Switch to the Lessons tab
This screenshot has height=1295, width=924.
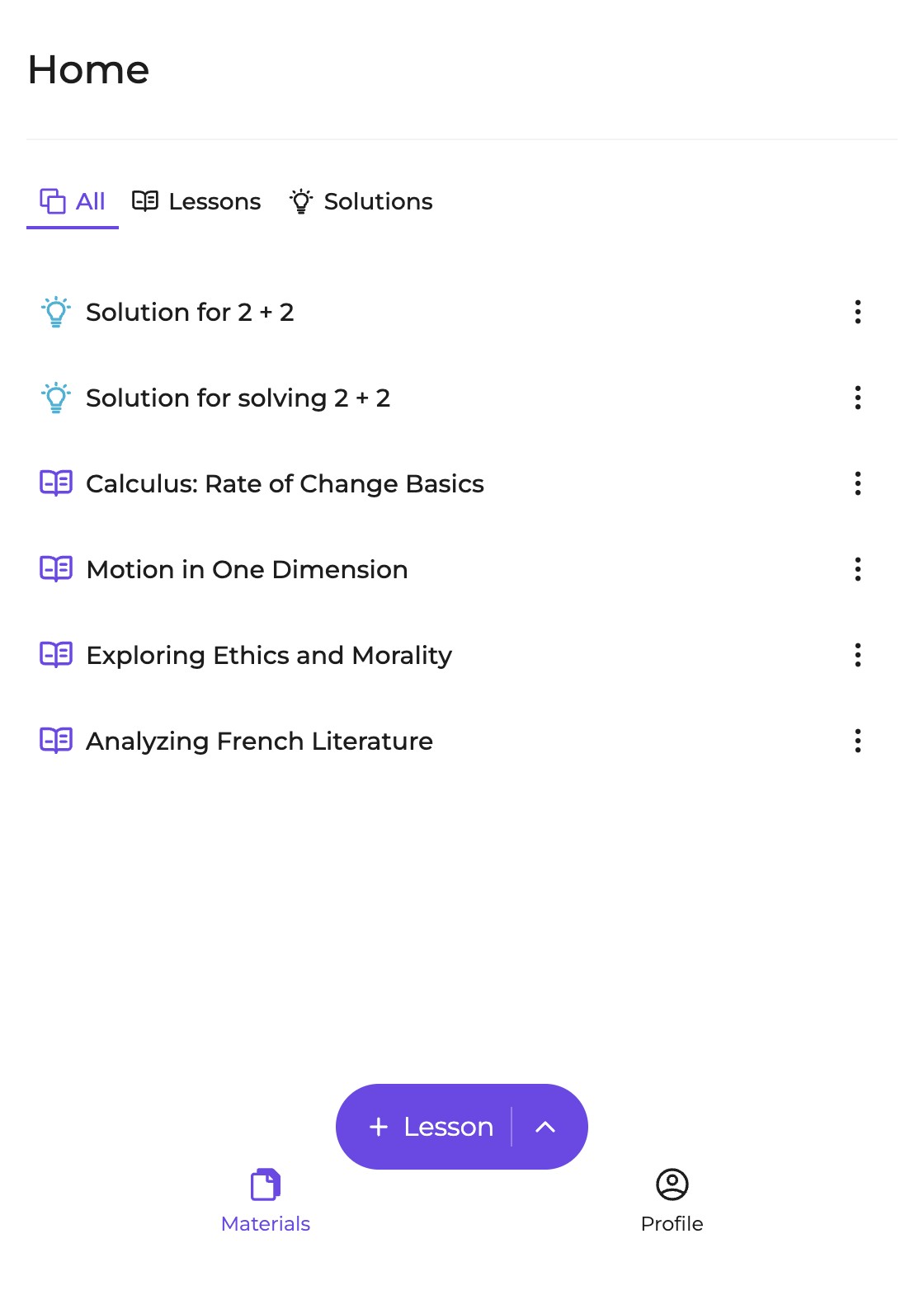pos(196,201)
